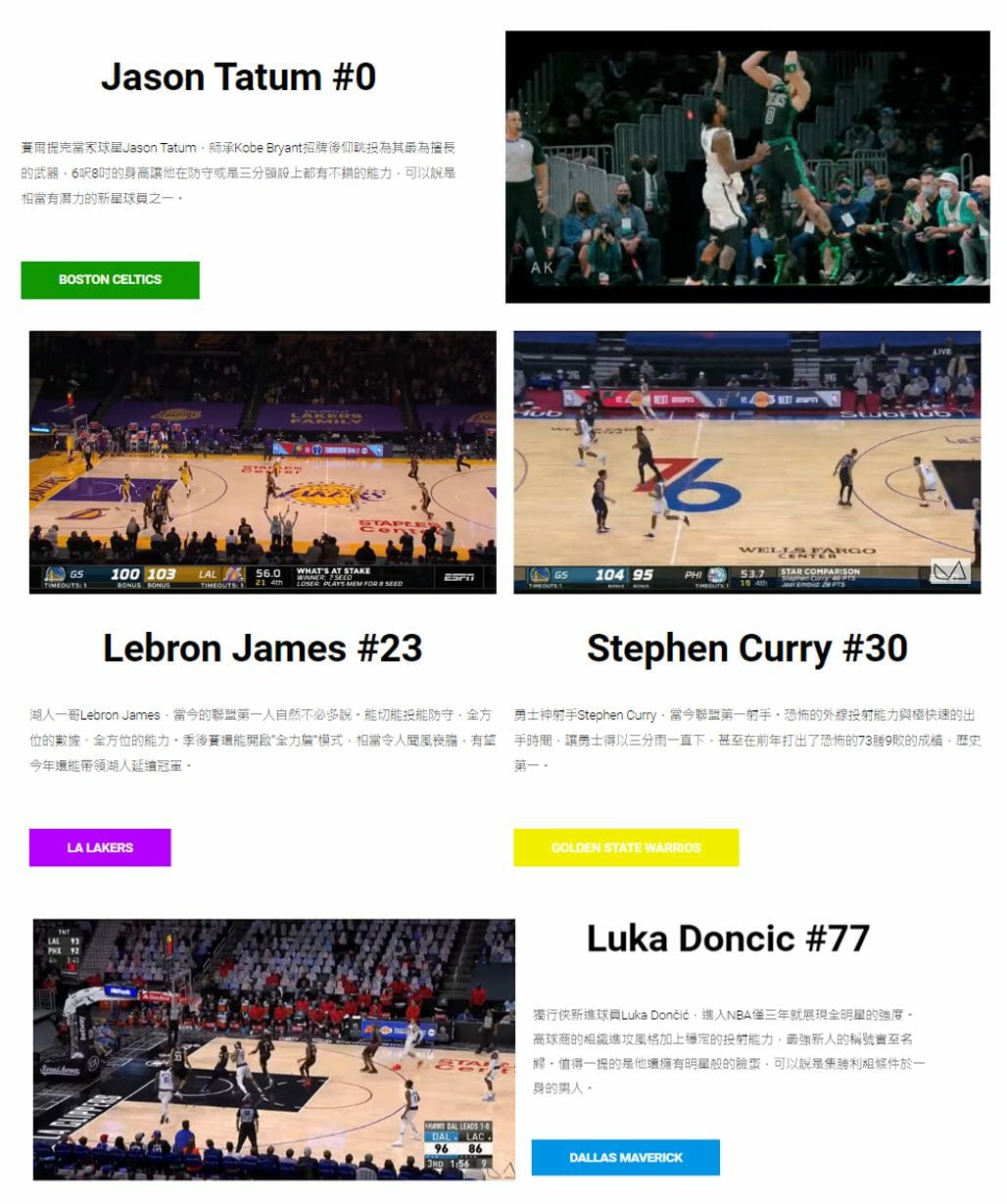The height and width of the screenshot is (1204, 1007).
Task: Open the Lebron James Lakers game clip
Action: [263, 462]
